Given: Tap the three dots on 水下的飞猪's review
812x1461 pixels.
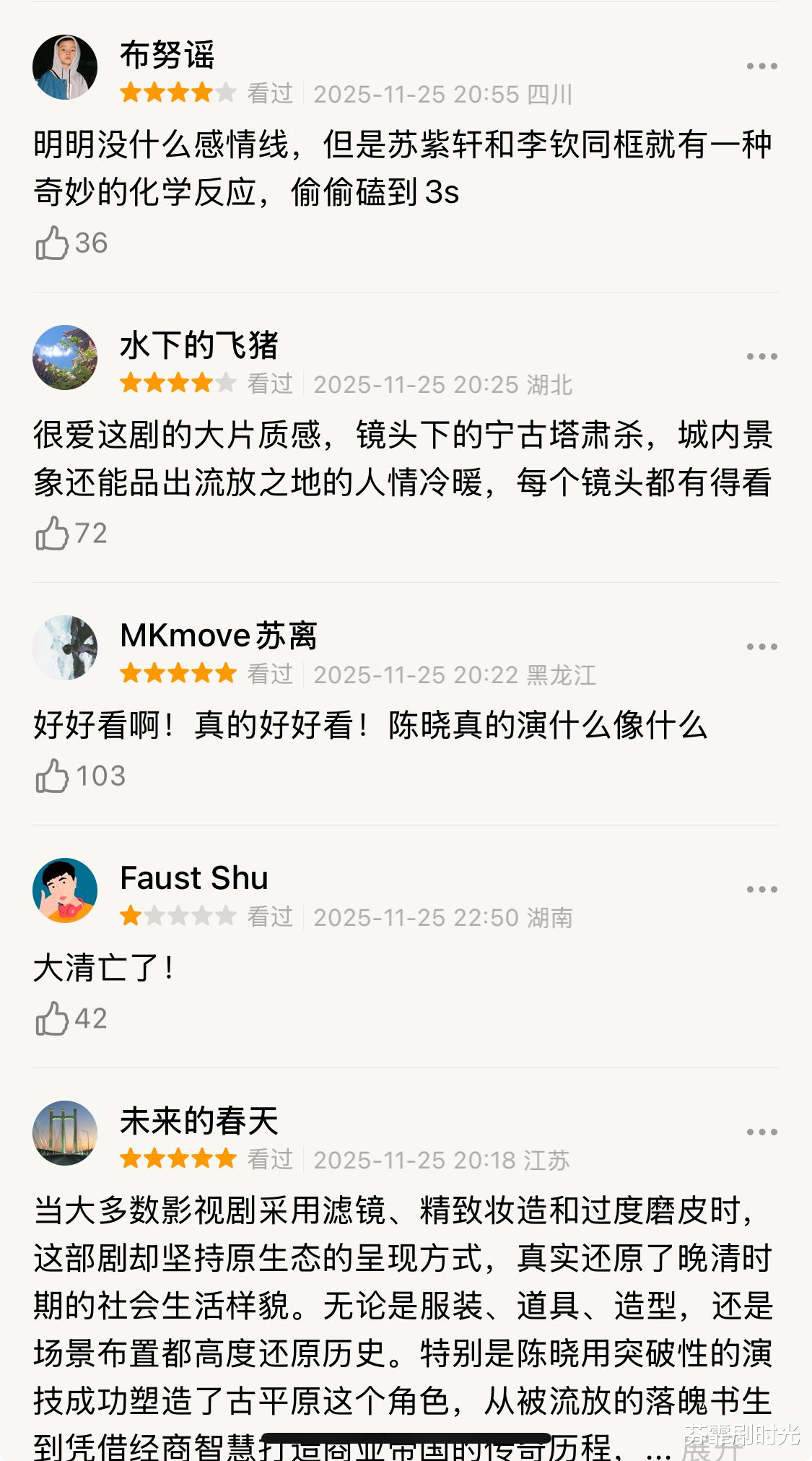Looking at the screenshot, I should pyautogui.click(x=761, y=357).
